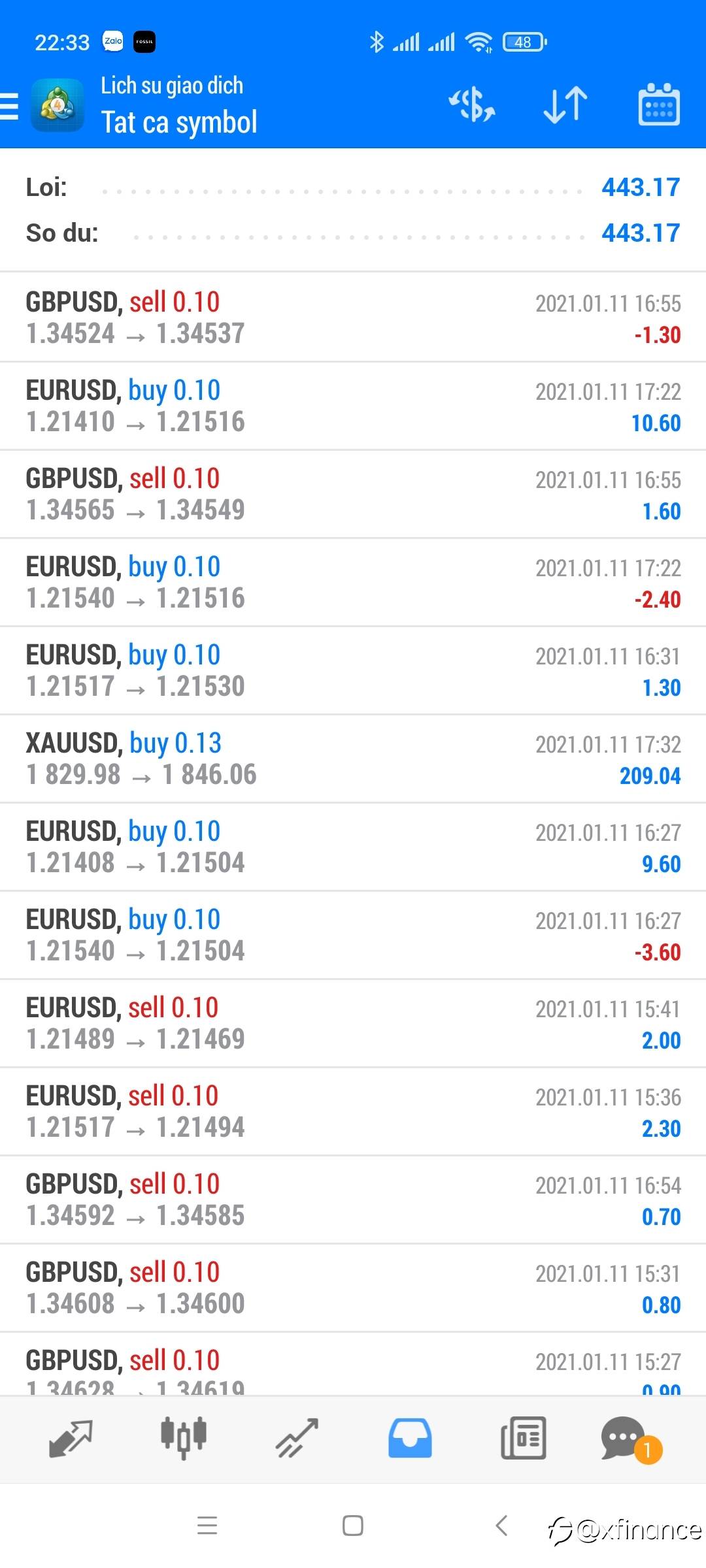
Task: Open the News tab
Action: 523,1439
